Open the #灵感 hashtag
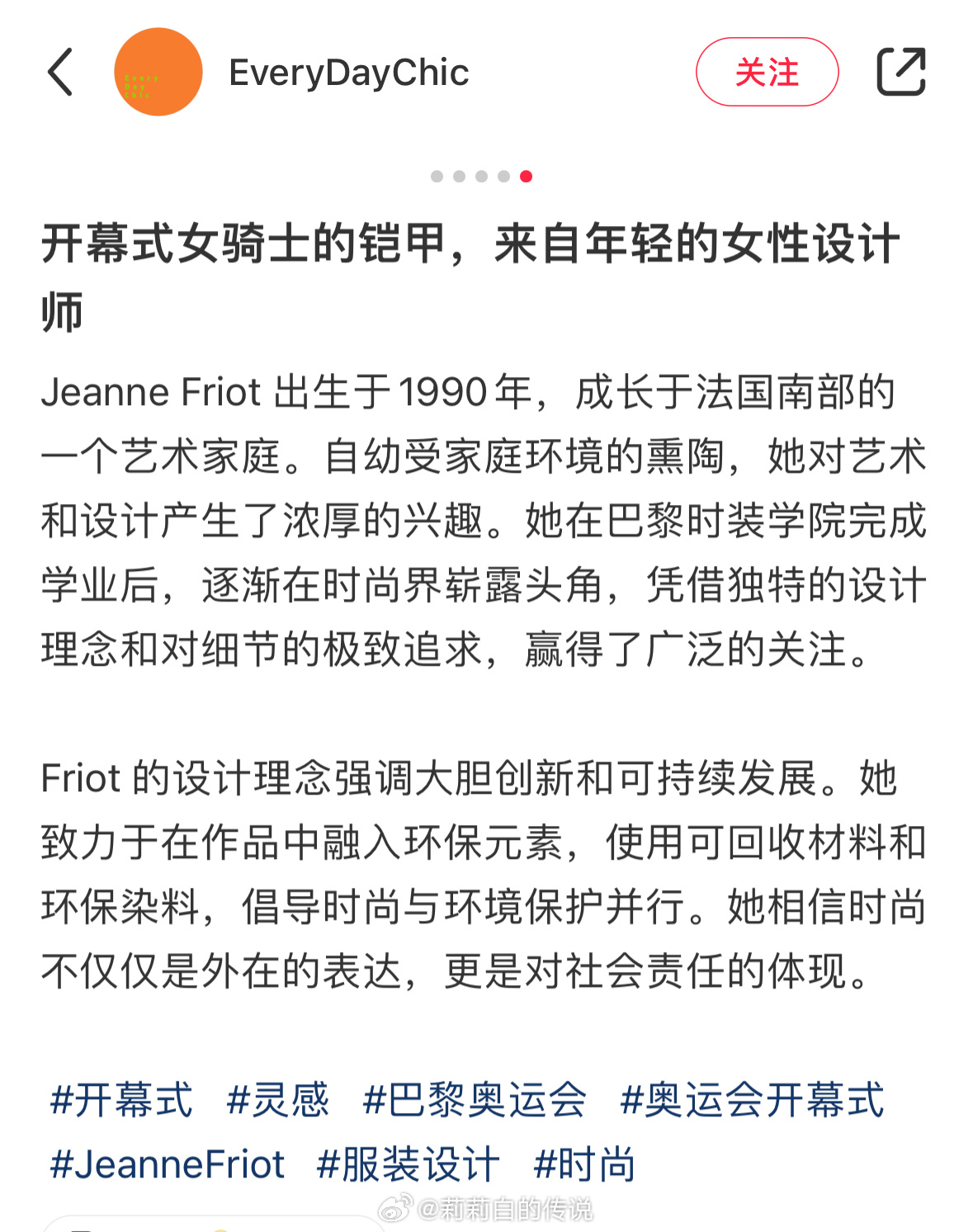Screen dimensions: 973x1232 (x=278, y=1100)
